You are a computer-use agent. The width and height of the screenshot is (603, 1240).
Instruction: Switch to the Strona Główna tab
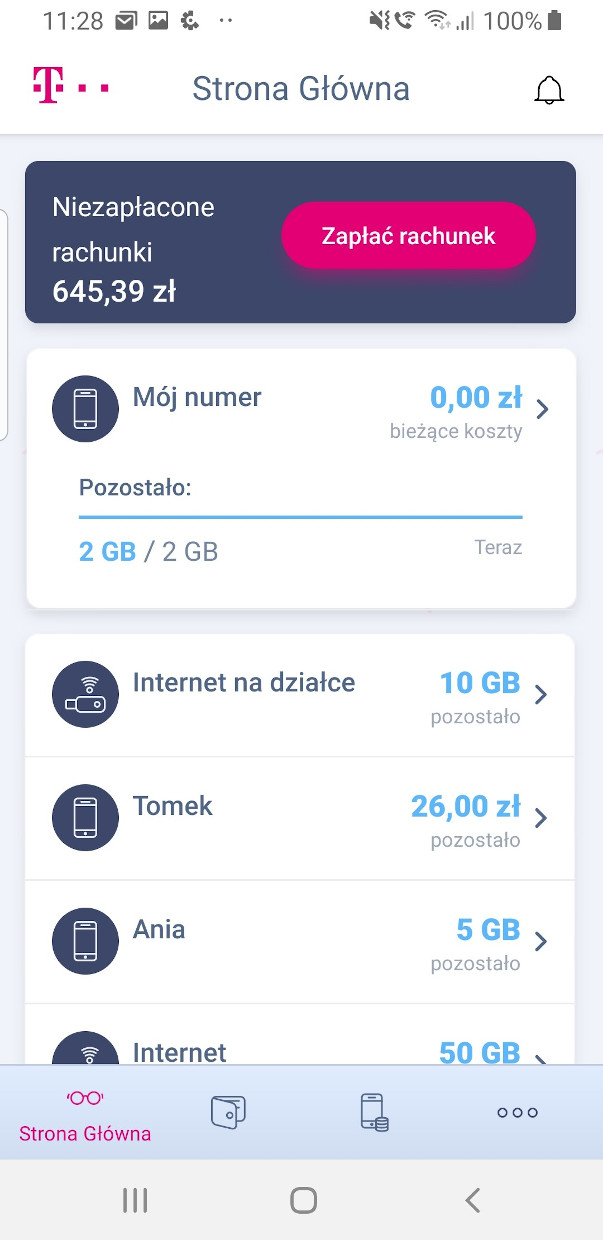[85, 1113]
